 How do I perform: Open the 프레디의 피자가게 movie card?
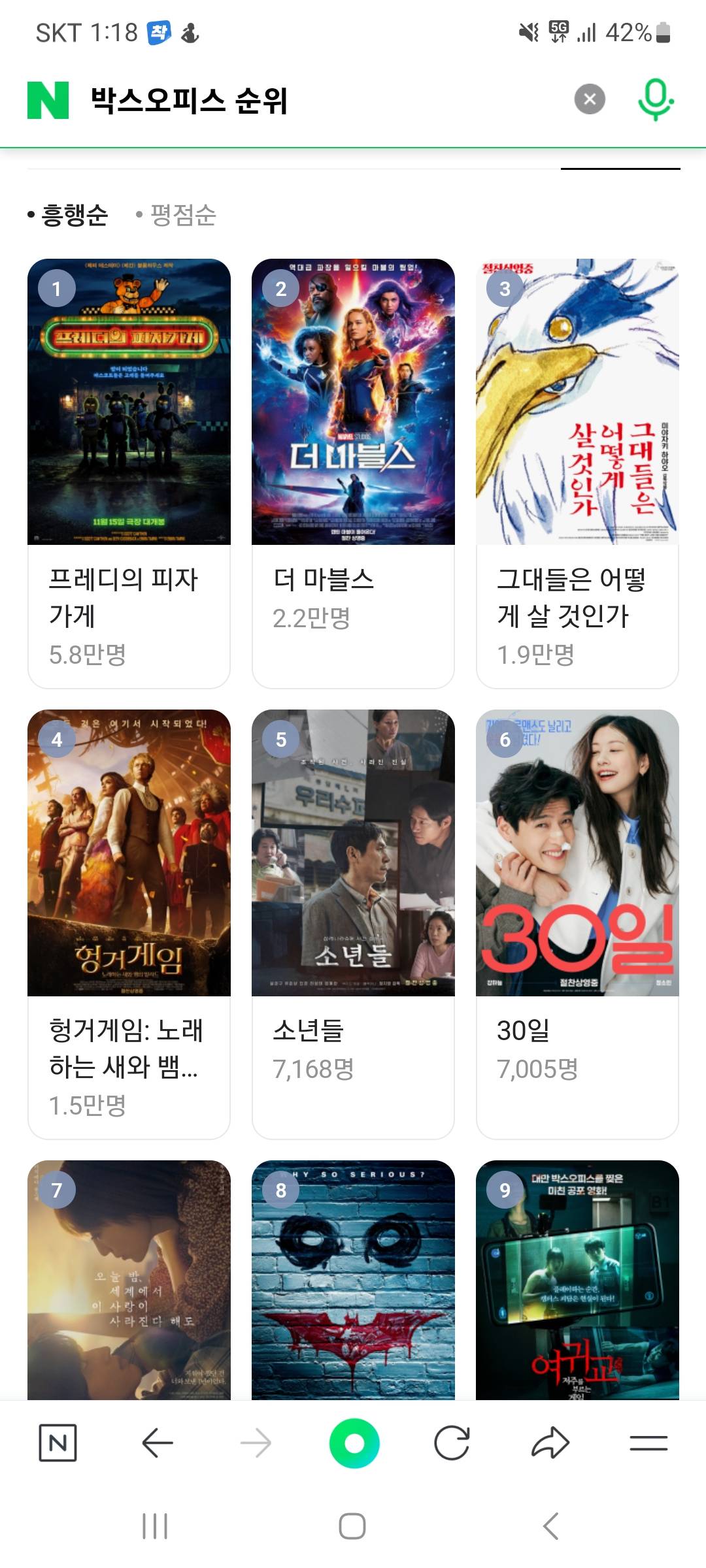(x=129, y=473)
